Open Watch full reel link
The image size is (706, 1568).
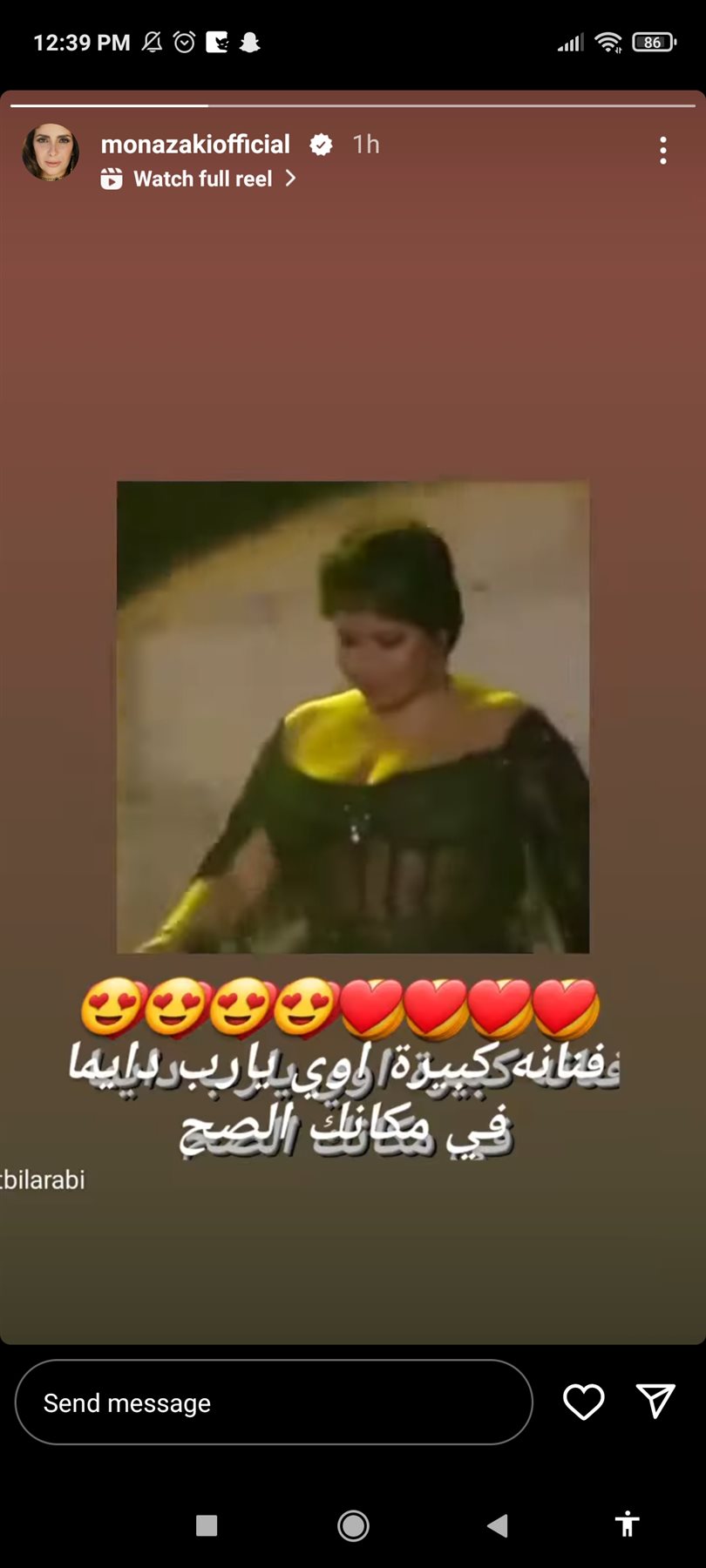(x=202, y=179)
